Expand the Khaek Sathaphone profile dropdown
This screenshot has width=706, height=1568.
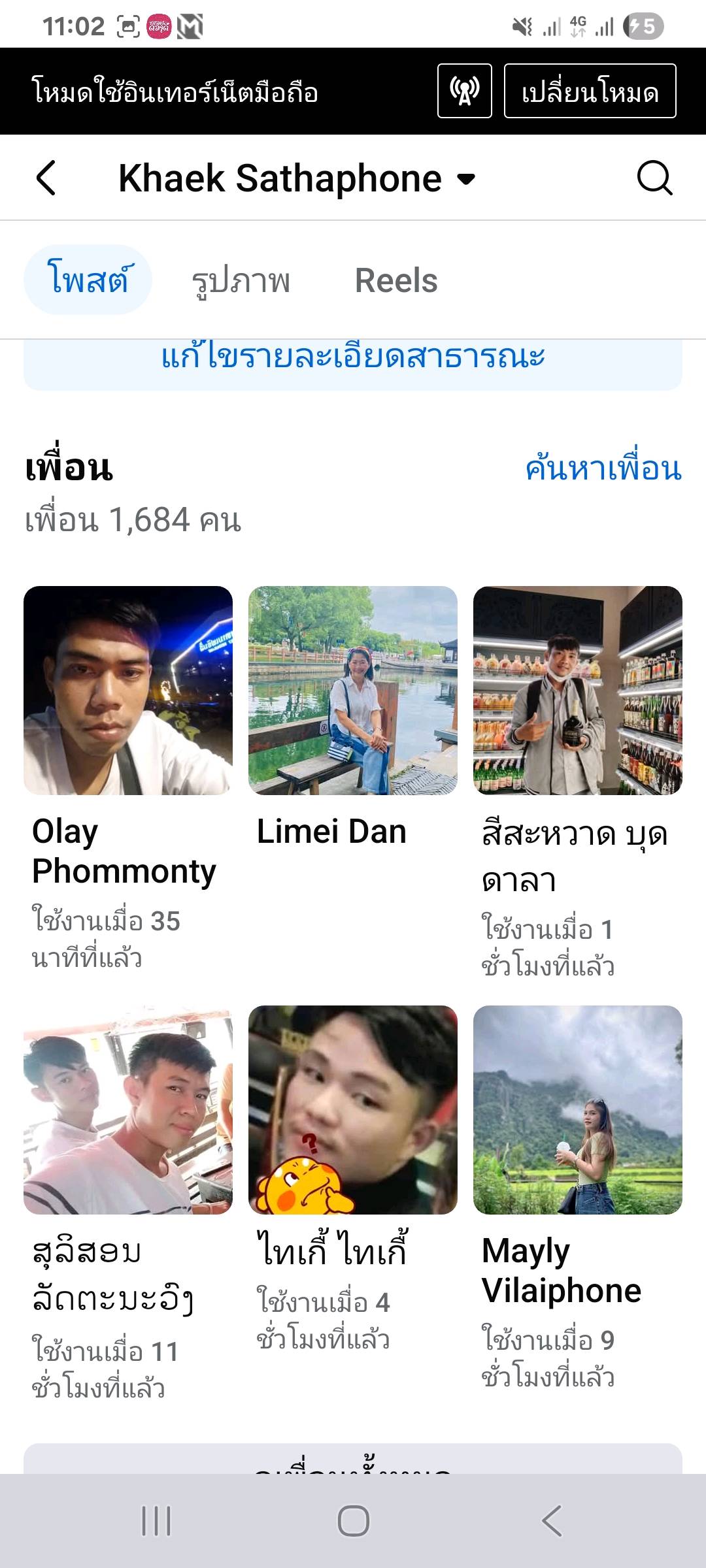click(x=466, y=179)
